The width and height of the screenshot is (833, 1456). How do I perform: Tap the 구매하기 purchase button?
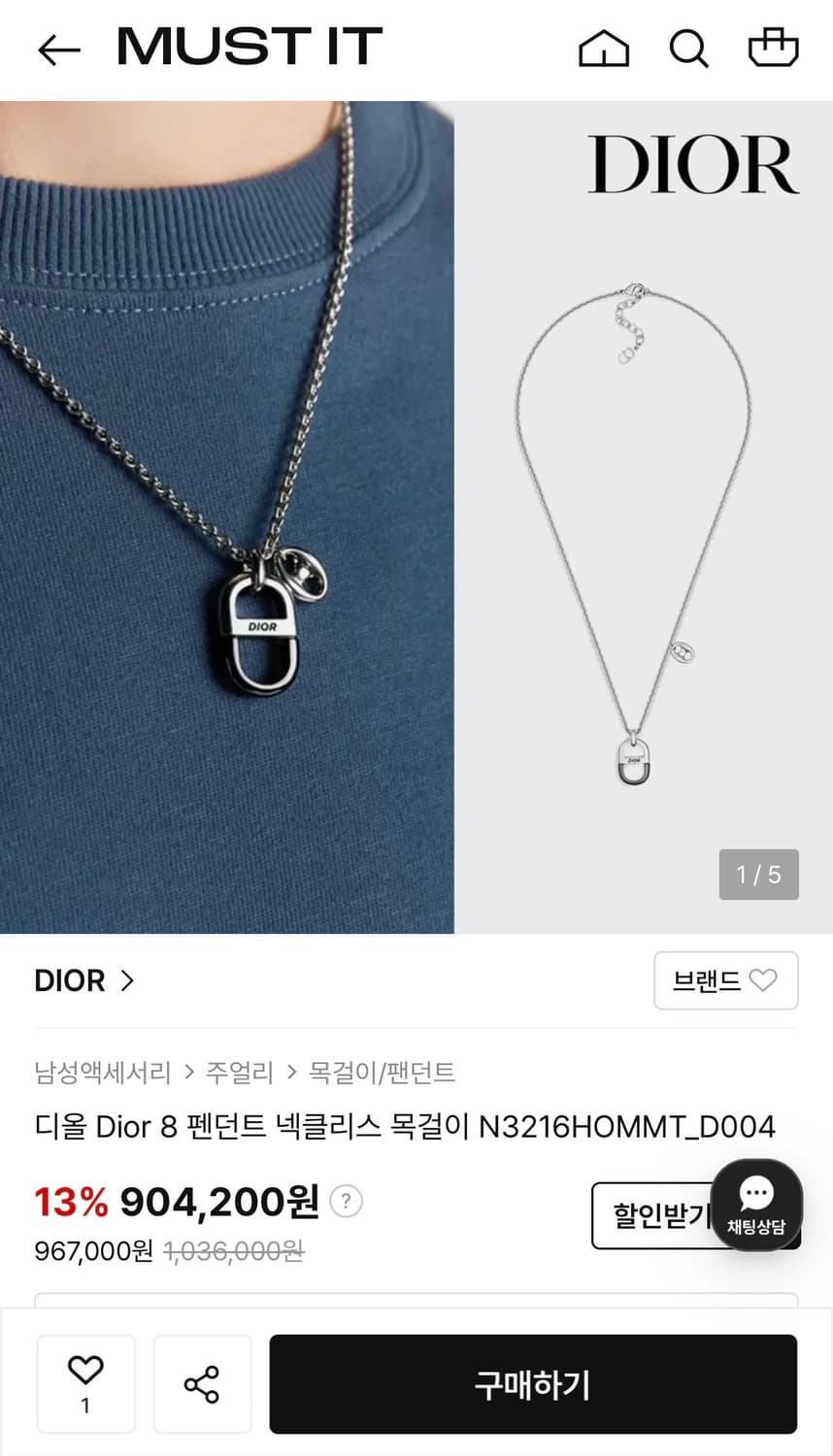coord(532,1384)
